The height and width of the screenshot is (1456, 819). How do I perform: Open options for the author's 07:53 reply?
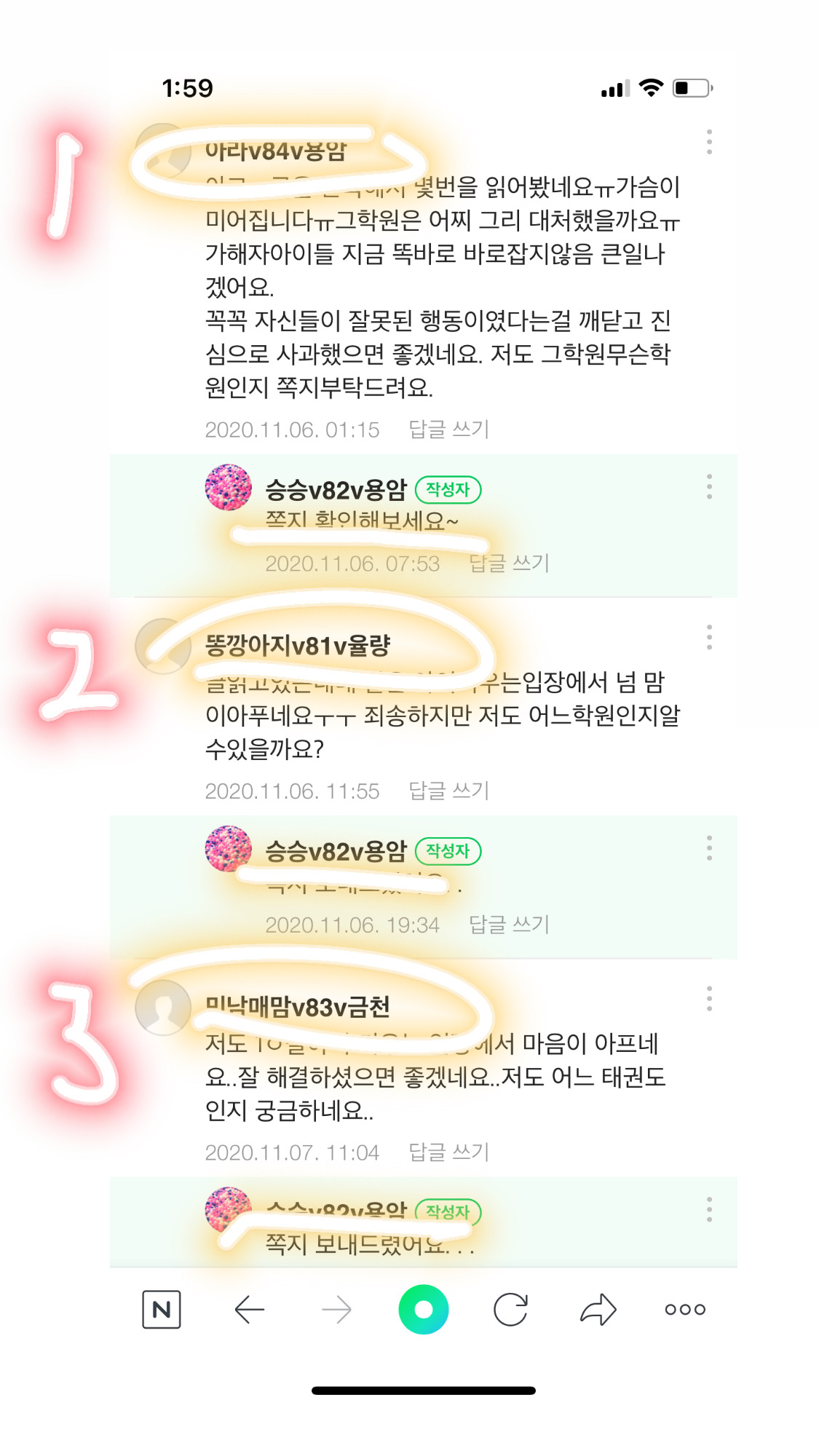click(x=709, y=486)
